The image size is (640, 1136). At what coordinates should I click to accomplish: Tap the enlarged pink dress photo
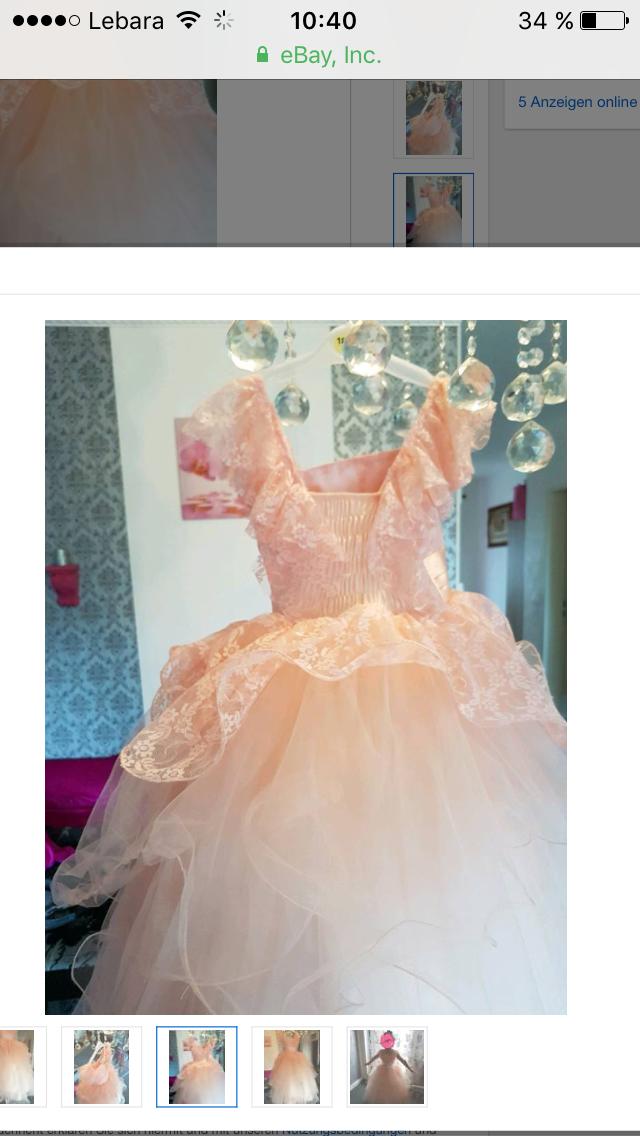pyautogui.click(x=305, y=667)
